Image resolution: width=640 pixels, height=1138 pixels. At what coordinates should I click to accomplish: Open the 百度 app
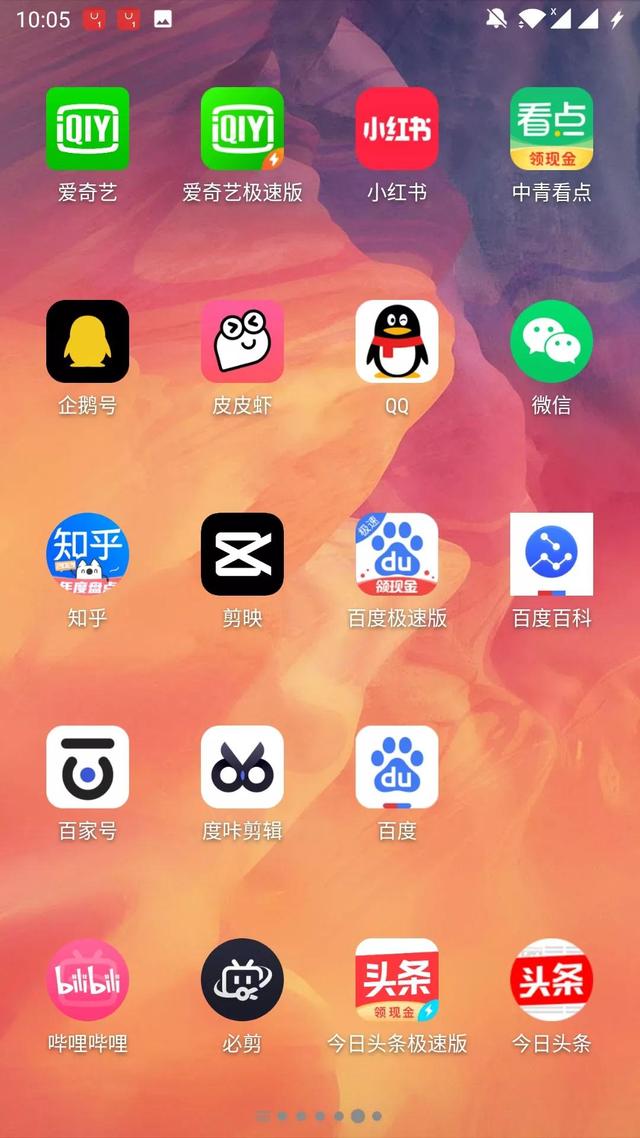(x=397, y=767)
